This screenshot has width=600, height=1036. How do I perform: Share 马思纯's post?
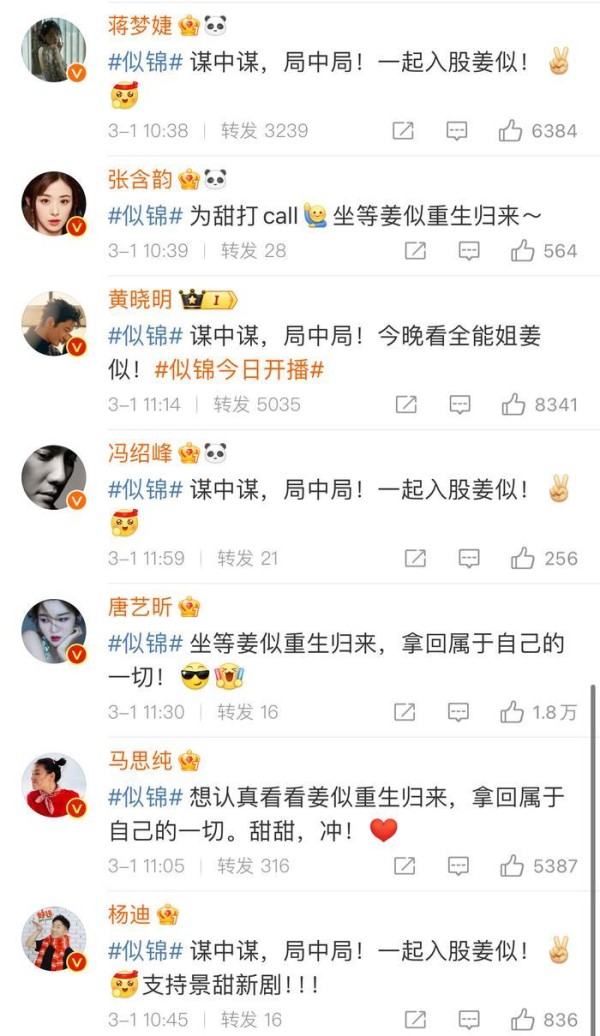coord(404,866)
